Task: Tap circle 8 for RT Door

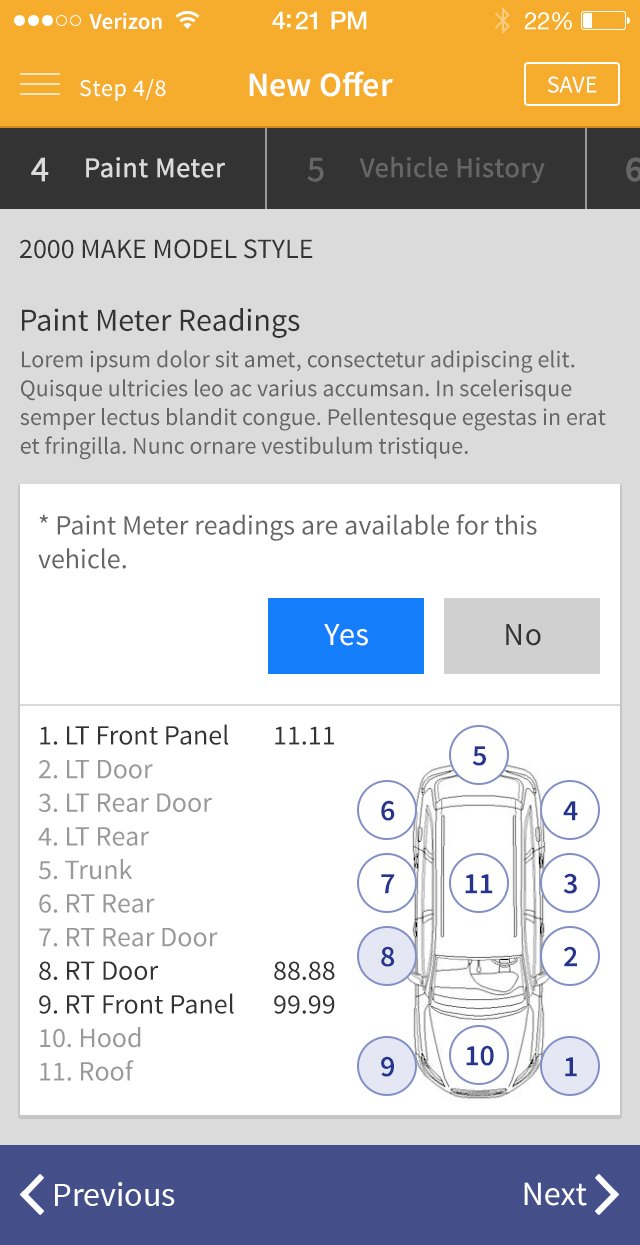Action: (388, 957)
